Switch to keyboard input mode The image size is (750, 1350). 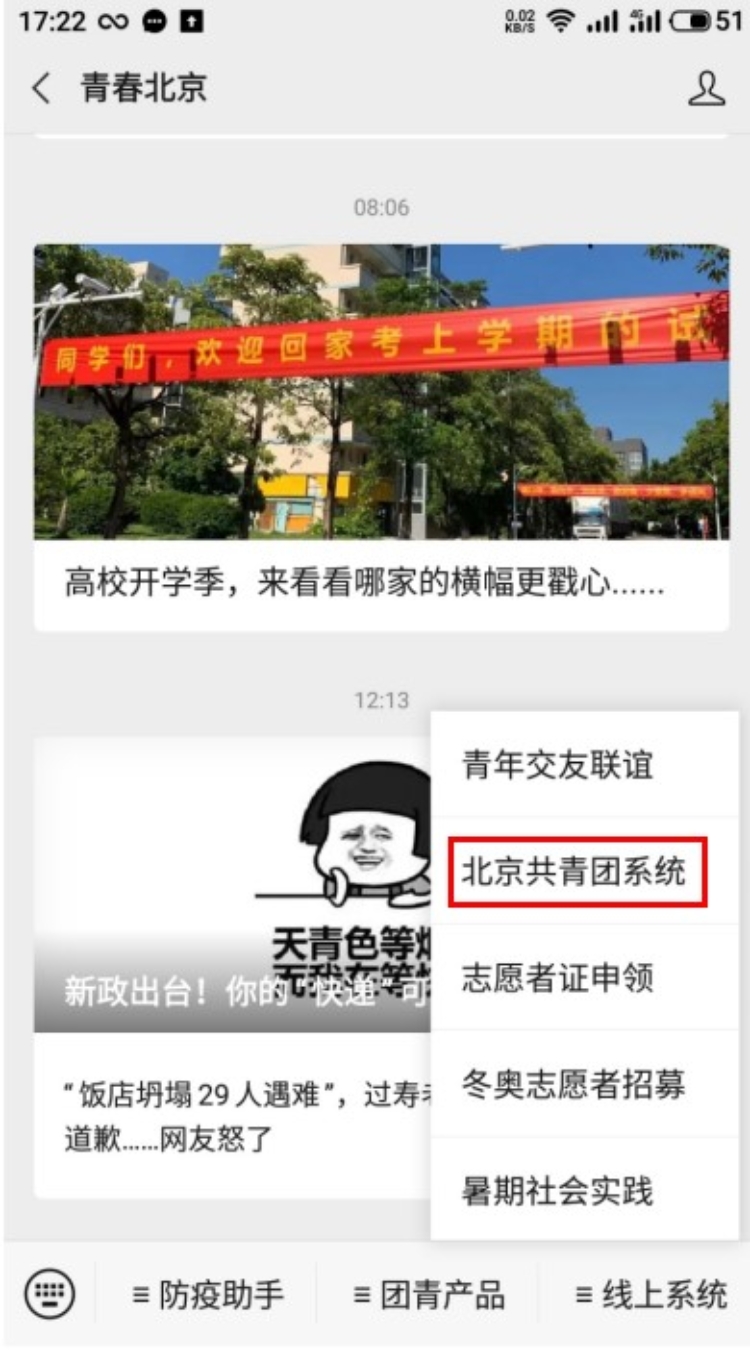[50, 1296]
